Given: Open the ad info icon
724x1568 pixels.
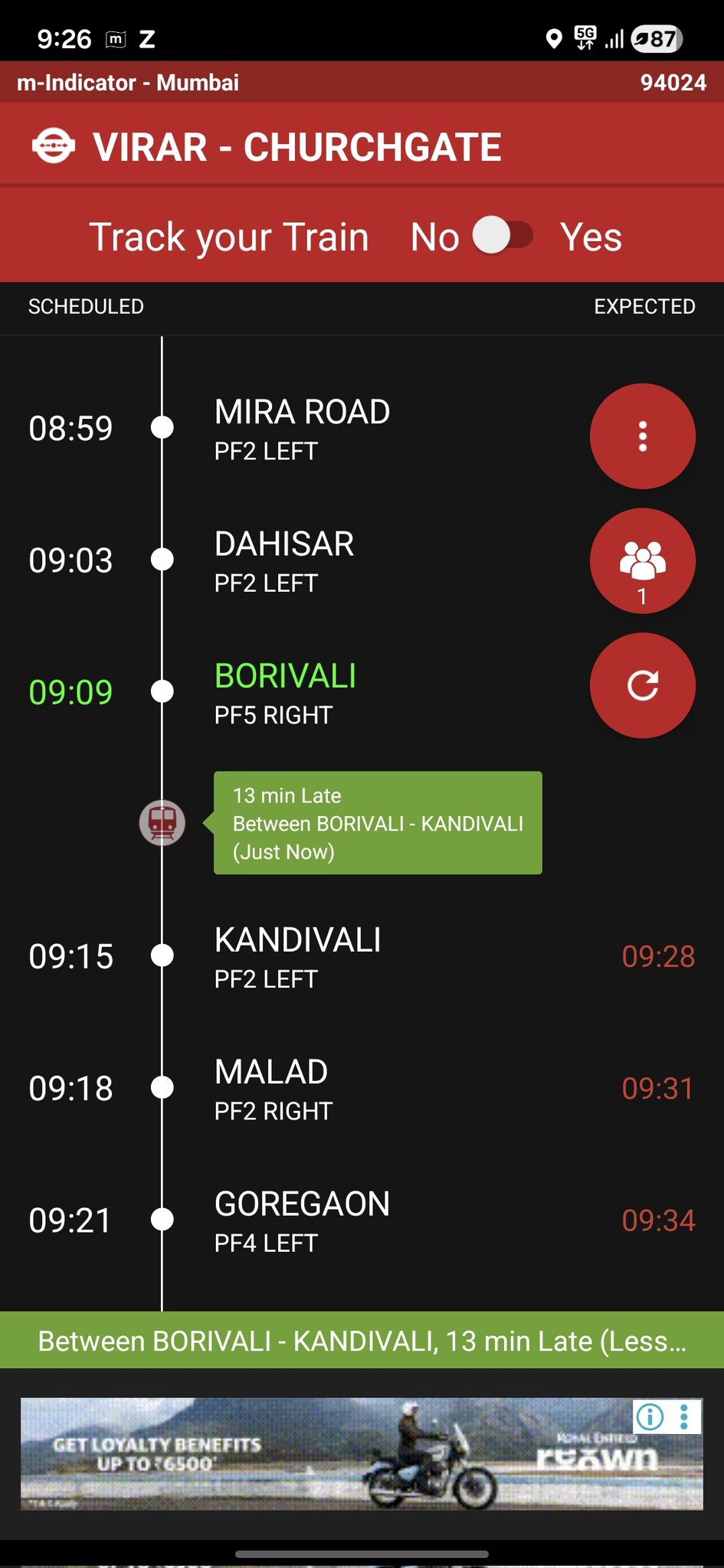Looking at the screenshot, I should click(650, 1417).
